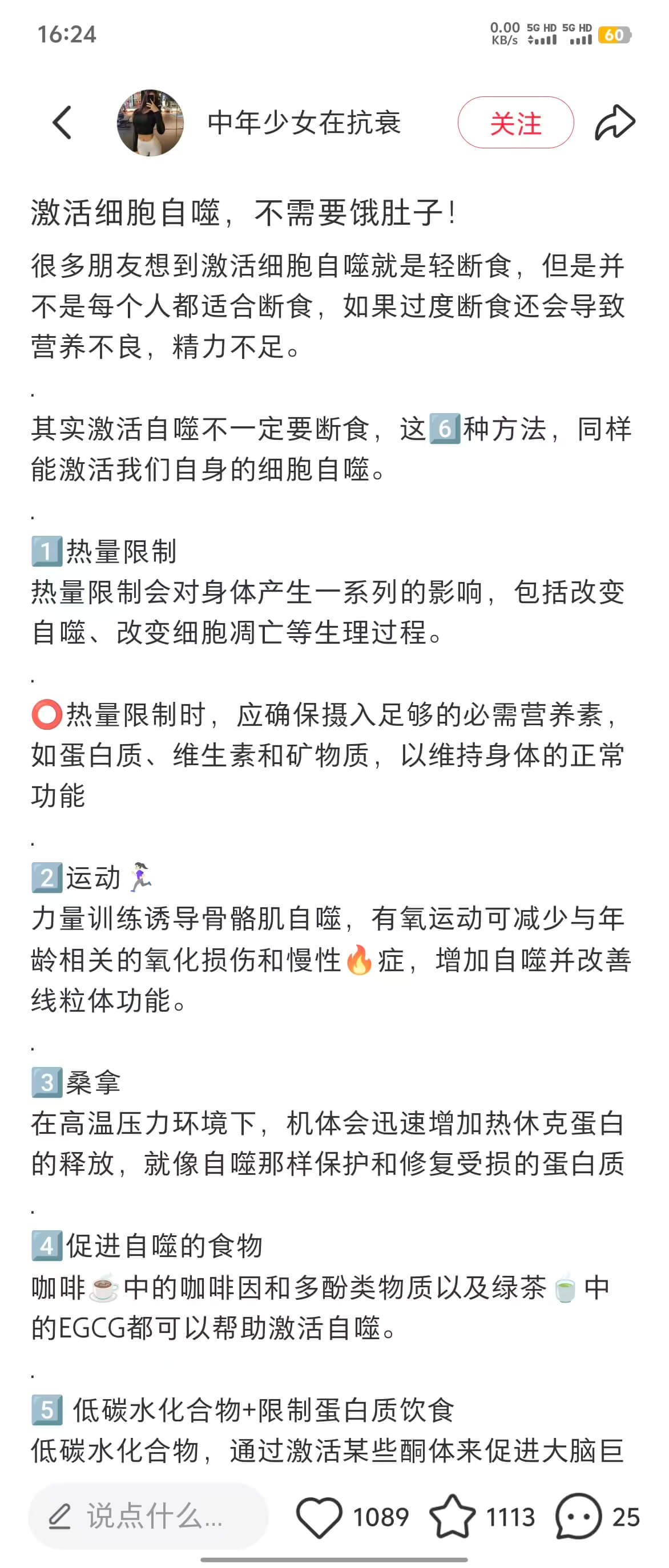Viewport: 669px width, 1568px height.
Task: Follow the author with the 关注 button
Action: click(x=515, y=122)
